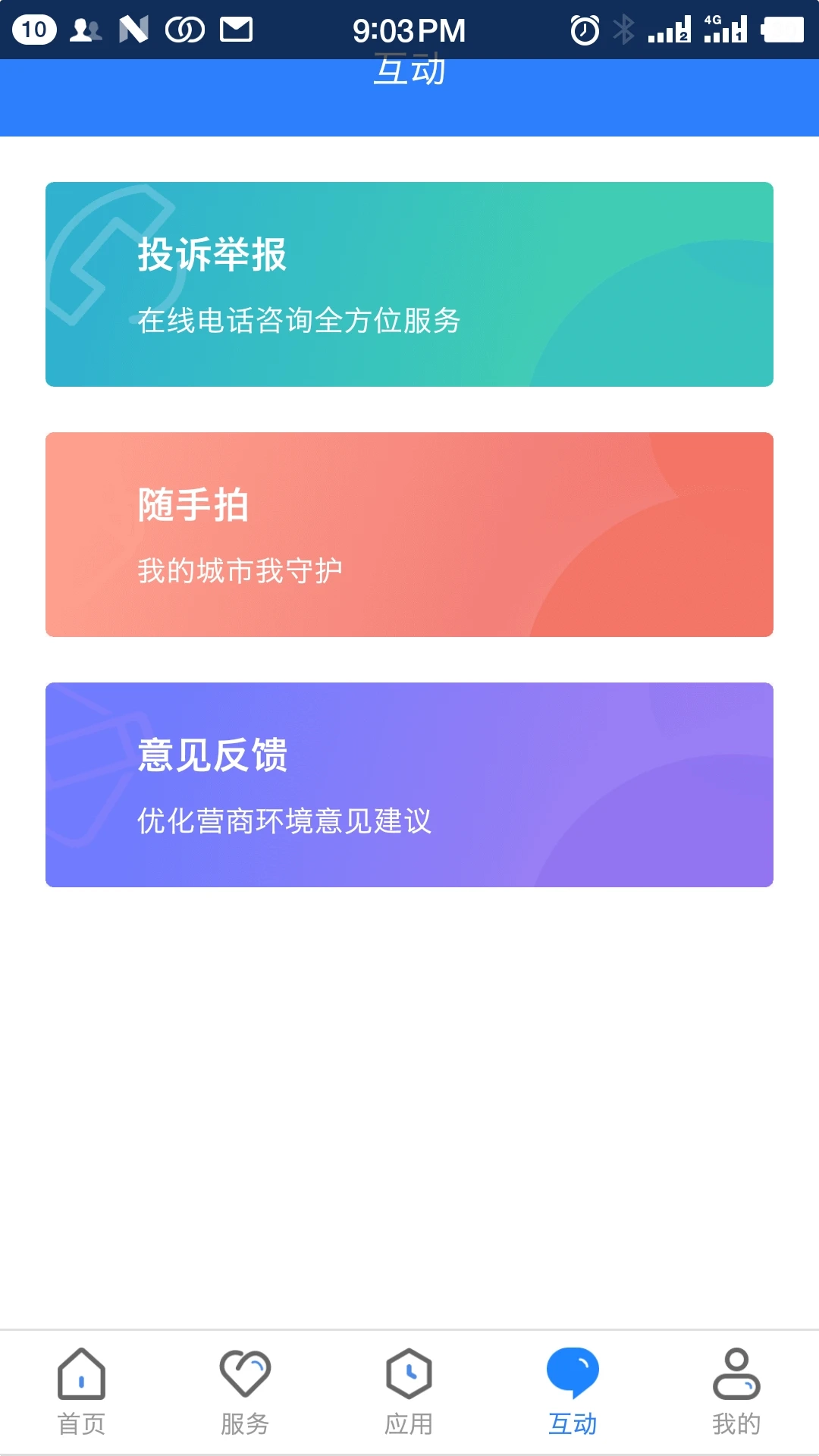Screen dimensions: 819x1456
Task: Open the Gmail notification icon in status bar
Action: click(235, 29)
